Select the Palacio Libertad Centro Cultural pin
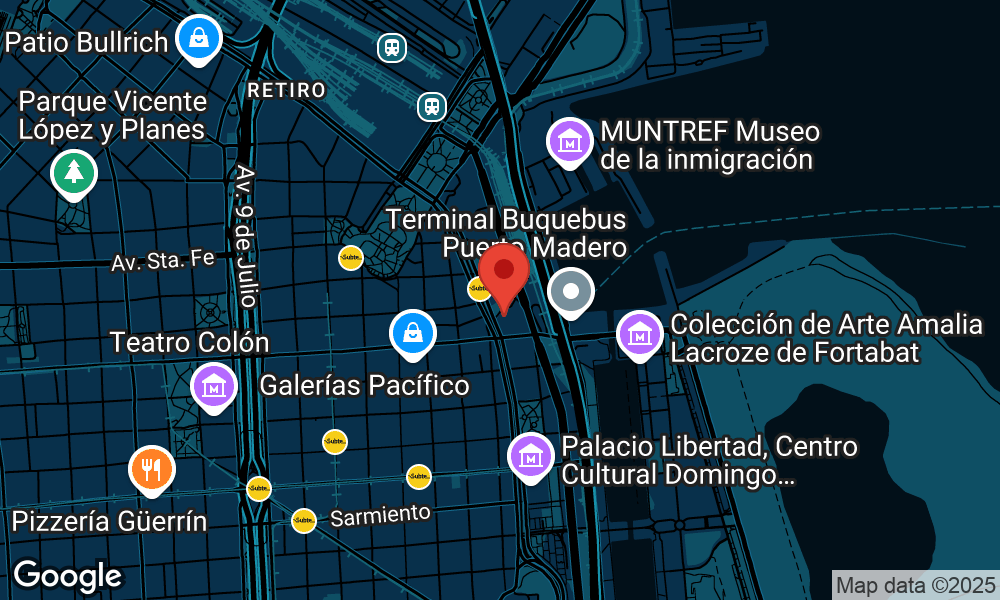Screen dimensions: 1000x600 tap(531, 456)
